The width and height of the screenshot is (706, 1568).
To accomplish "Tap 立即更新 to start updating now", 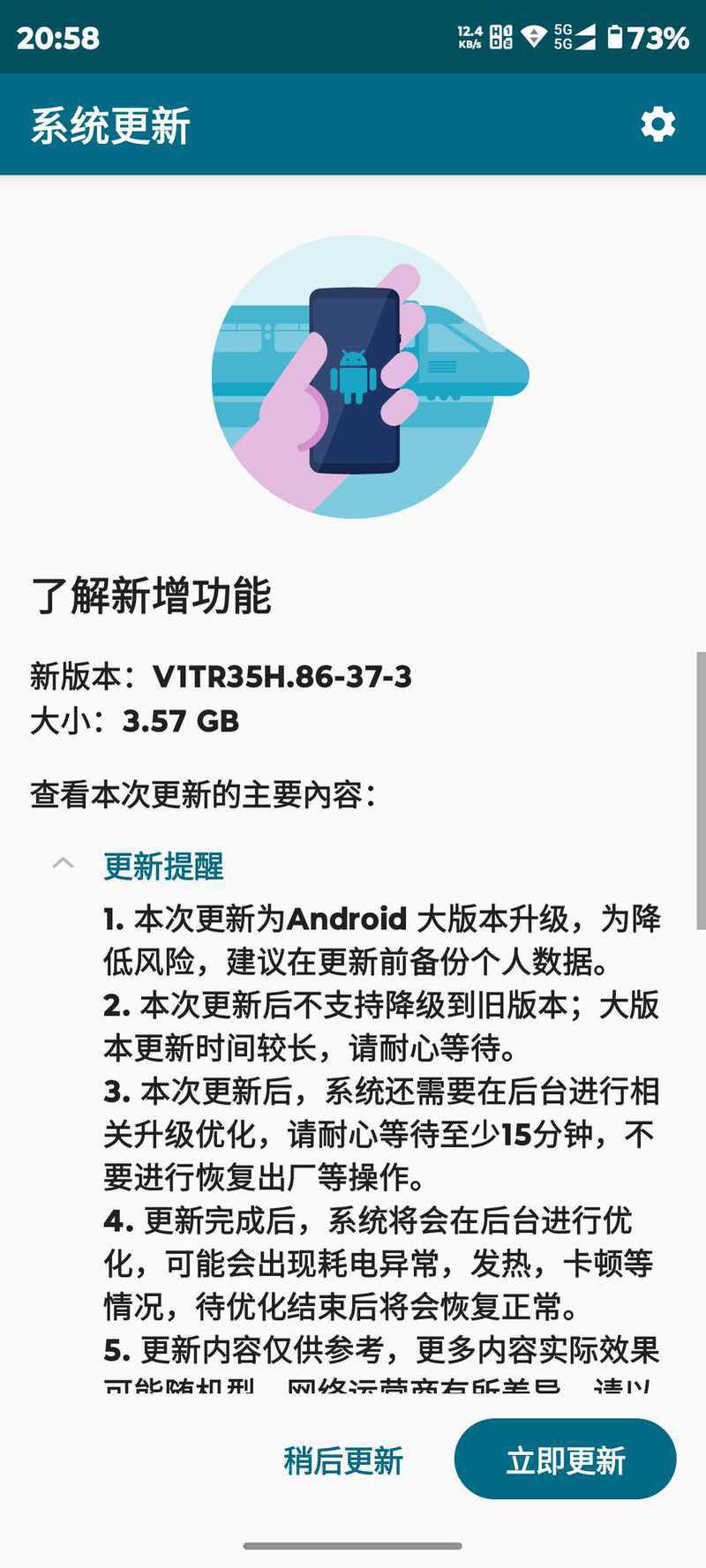I will tap(565, 1459).
